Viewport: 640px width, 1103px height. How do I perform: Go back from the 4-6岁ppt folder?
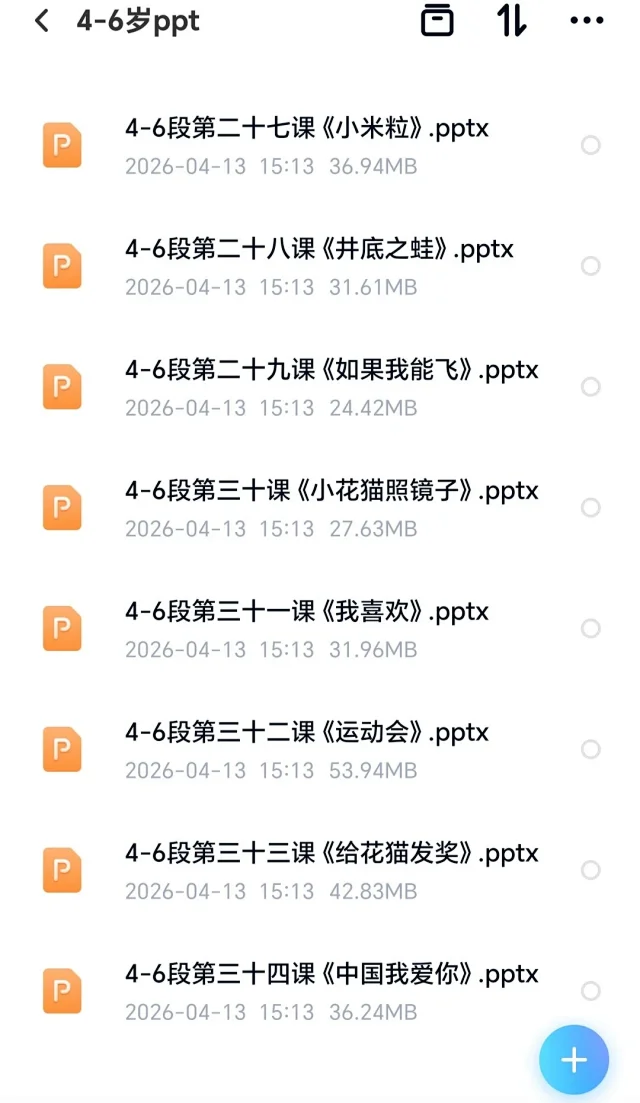[x=42, y=21]
